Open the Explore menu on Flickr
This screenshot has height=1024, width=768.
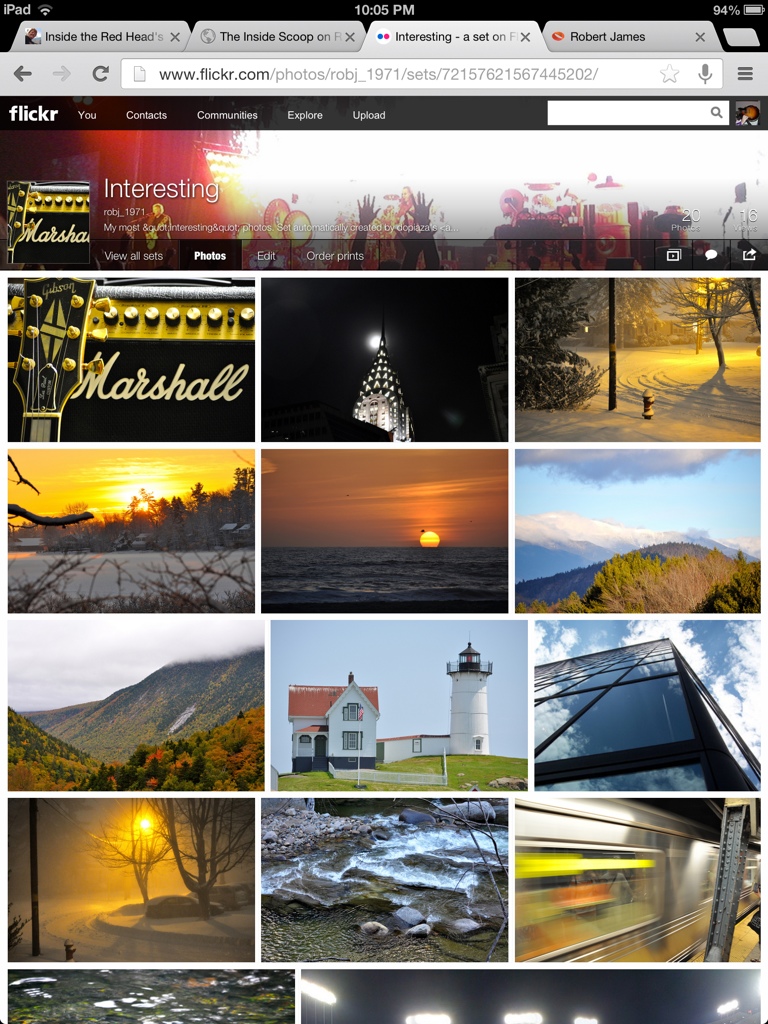click(x=305, y=115)
